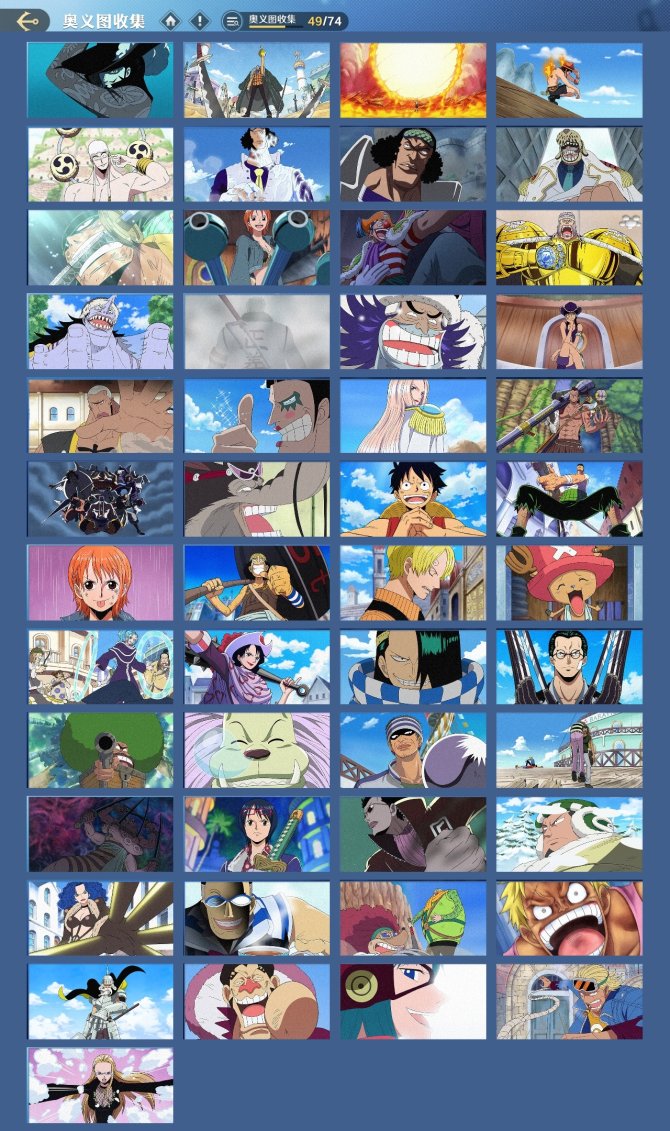The image size is (670, 1131).
Task: Open the Nami in rain artwork
Action: point(100,583)
